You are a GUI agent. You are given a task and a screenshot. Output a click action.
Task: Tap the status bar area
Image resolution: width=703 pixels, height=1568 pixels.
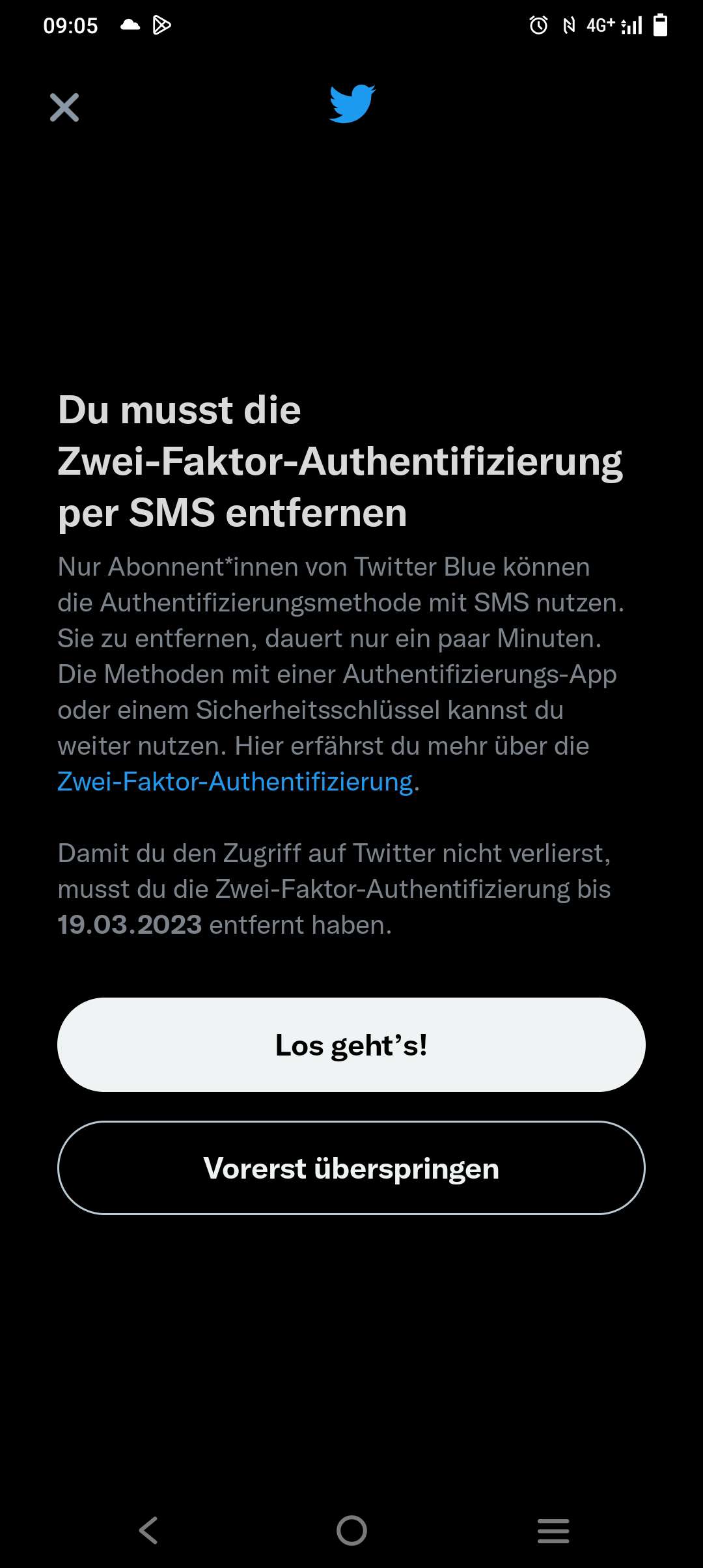tap(351, 25)
